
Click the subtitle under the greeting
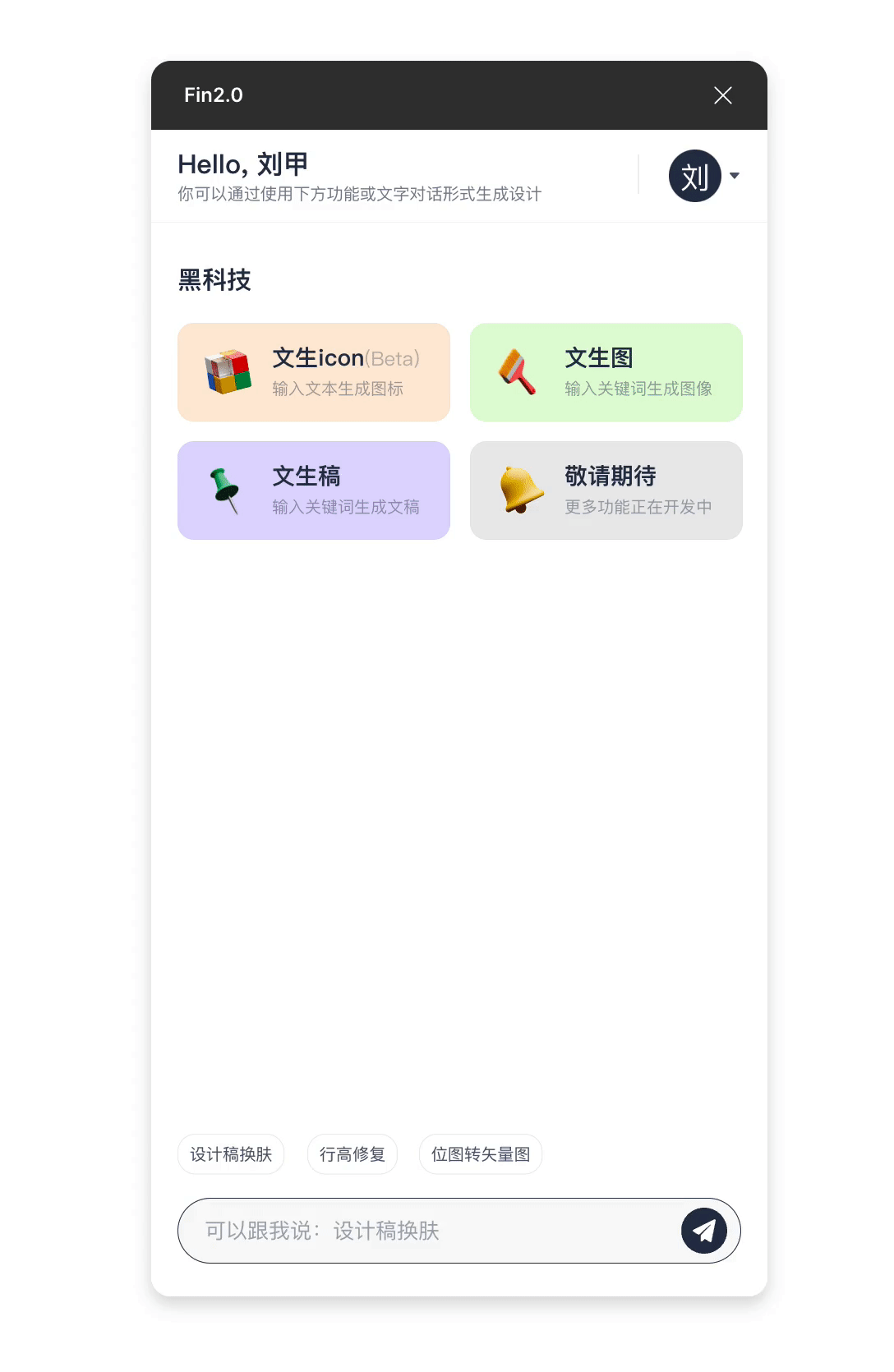click(x=359, y=195)
